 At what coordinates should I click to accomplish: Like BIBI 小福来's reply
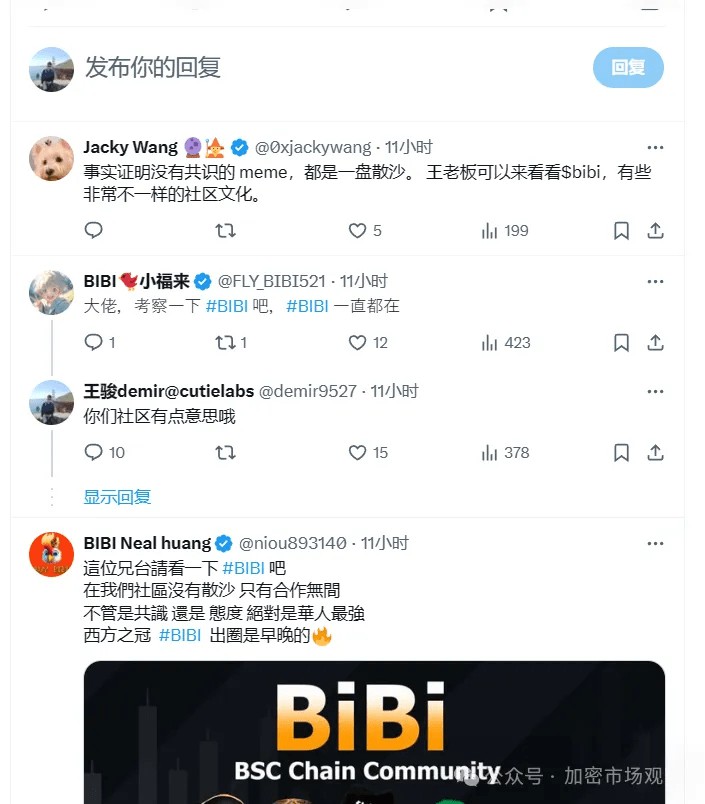(358, 343)
